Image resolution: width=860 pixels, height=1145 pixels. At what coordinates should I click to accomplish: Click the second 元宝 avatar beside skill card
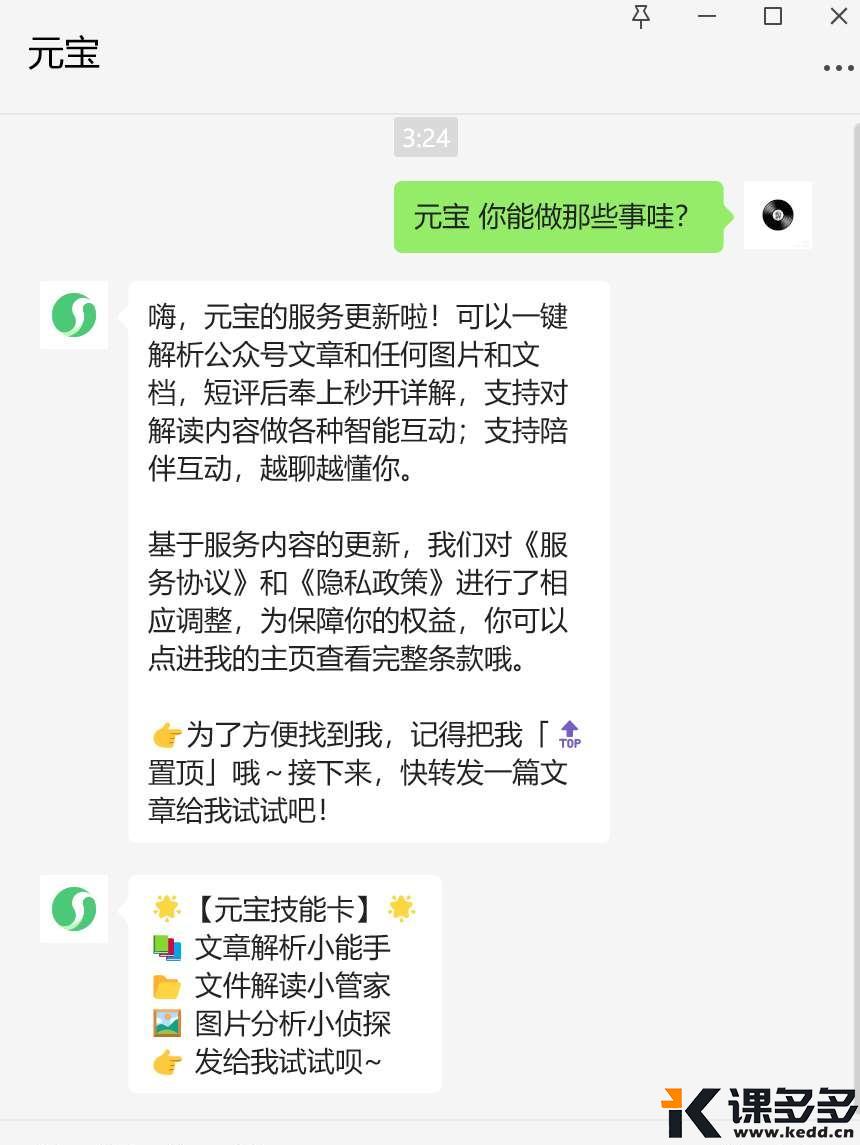(x=73, y=908)
